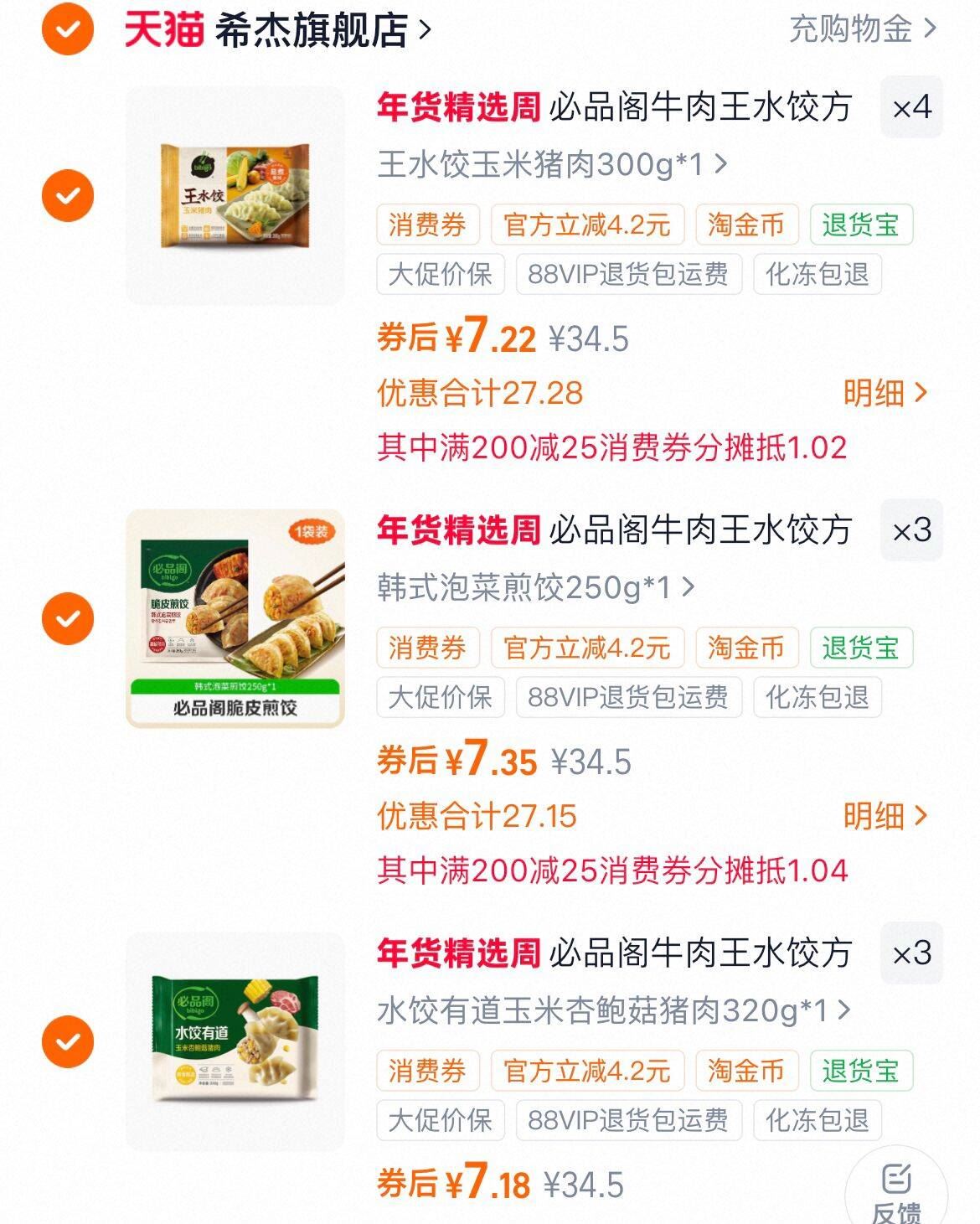This screenshot has height=1224, width=980.
Task: Open the 必品阁脆皮煎饺 product image
Action: [x=235, y=619]
